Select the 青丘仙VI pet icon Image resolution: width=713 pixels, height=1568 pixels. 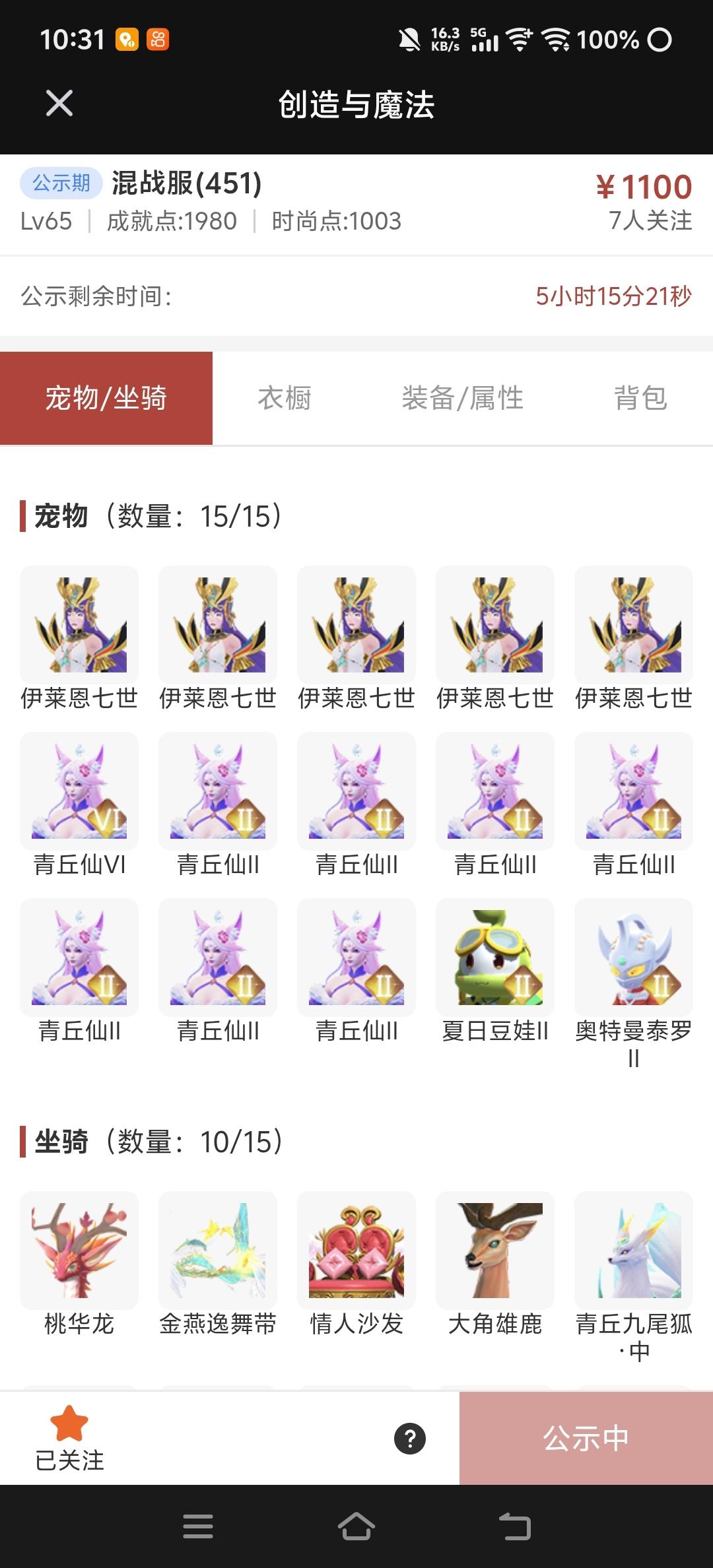click(79, 791)
